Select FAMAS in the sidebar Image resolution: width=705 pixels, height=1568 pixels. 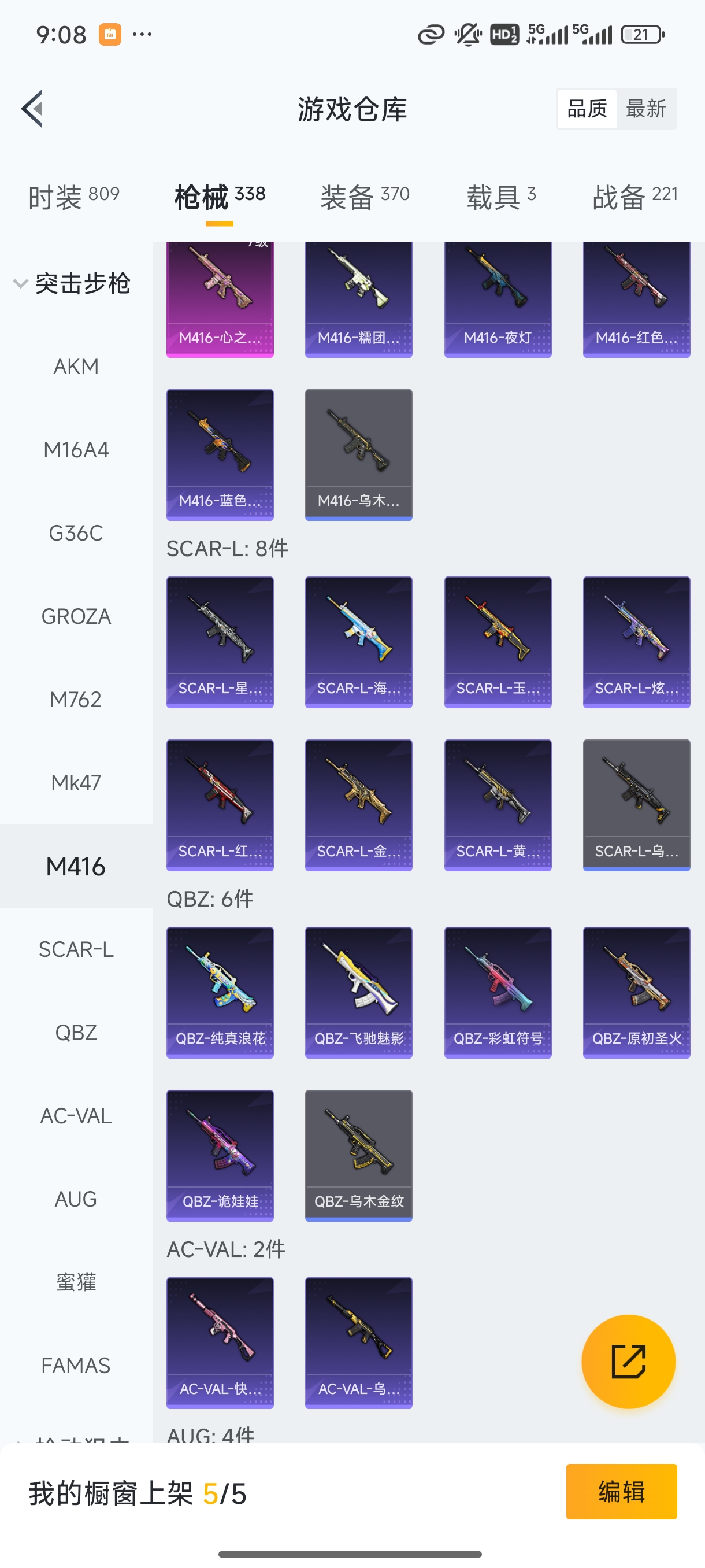point(76,1366)
